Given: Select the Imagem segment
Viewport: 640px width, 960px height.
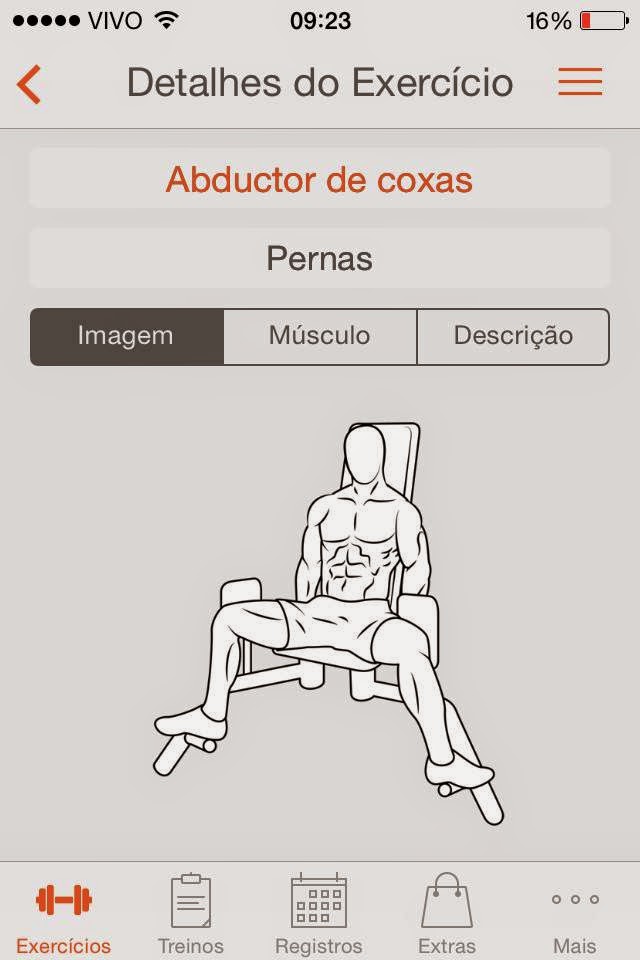Looking at the screenshot, I should (x=126, y=336).
